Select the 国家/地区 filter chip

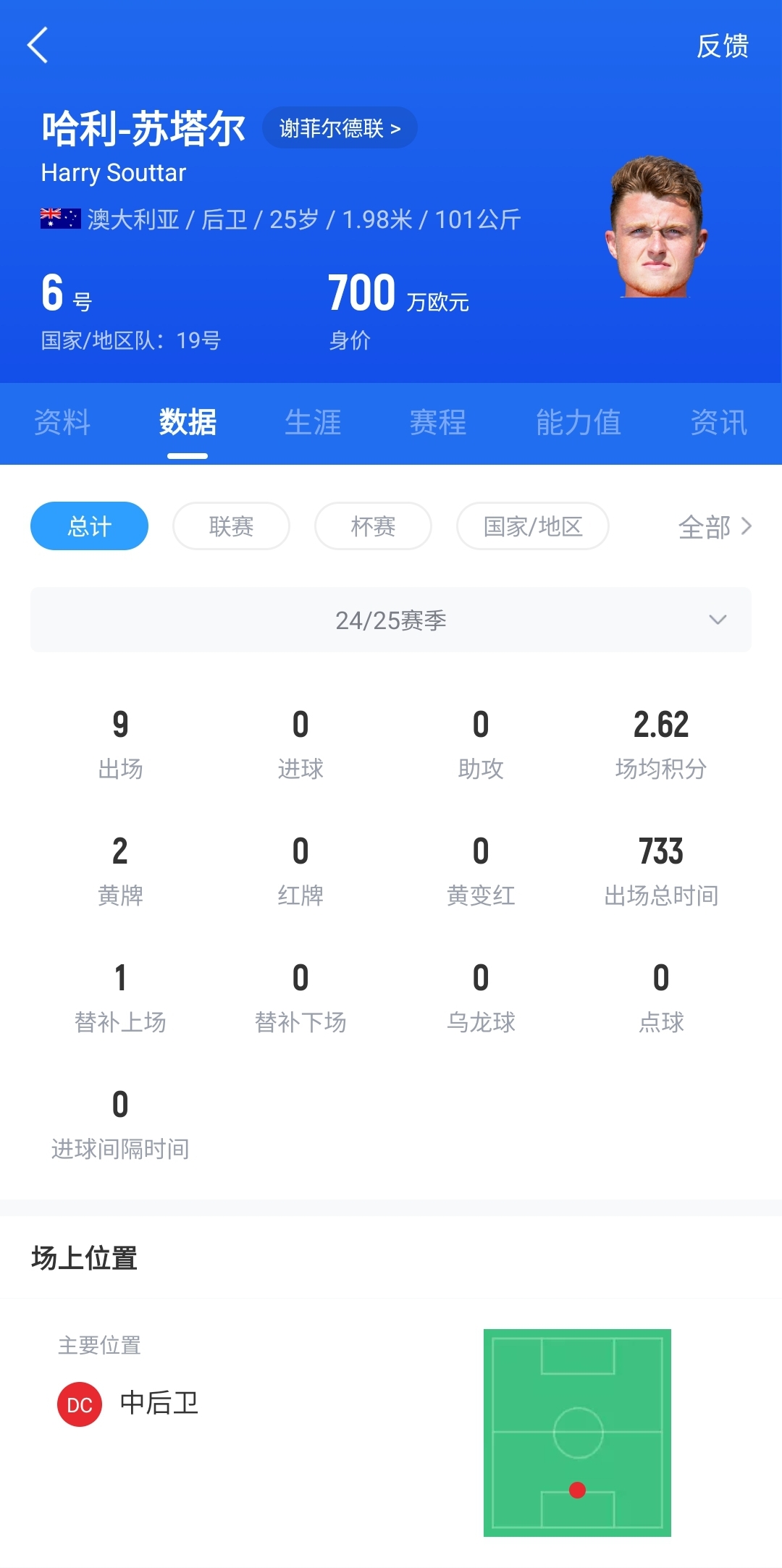pos(532,526)
